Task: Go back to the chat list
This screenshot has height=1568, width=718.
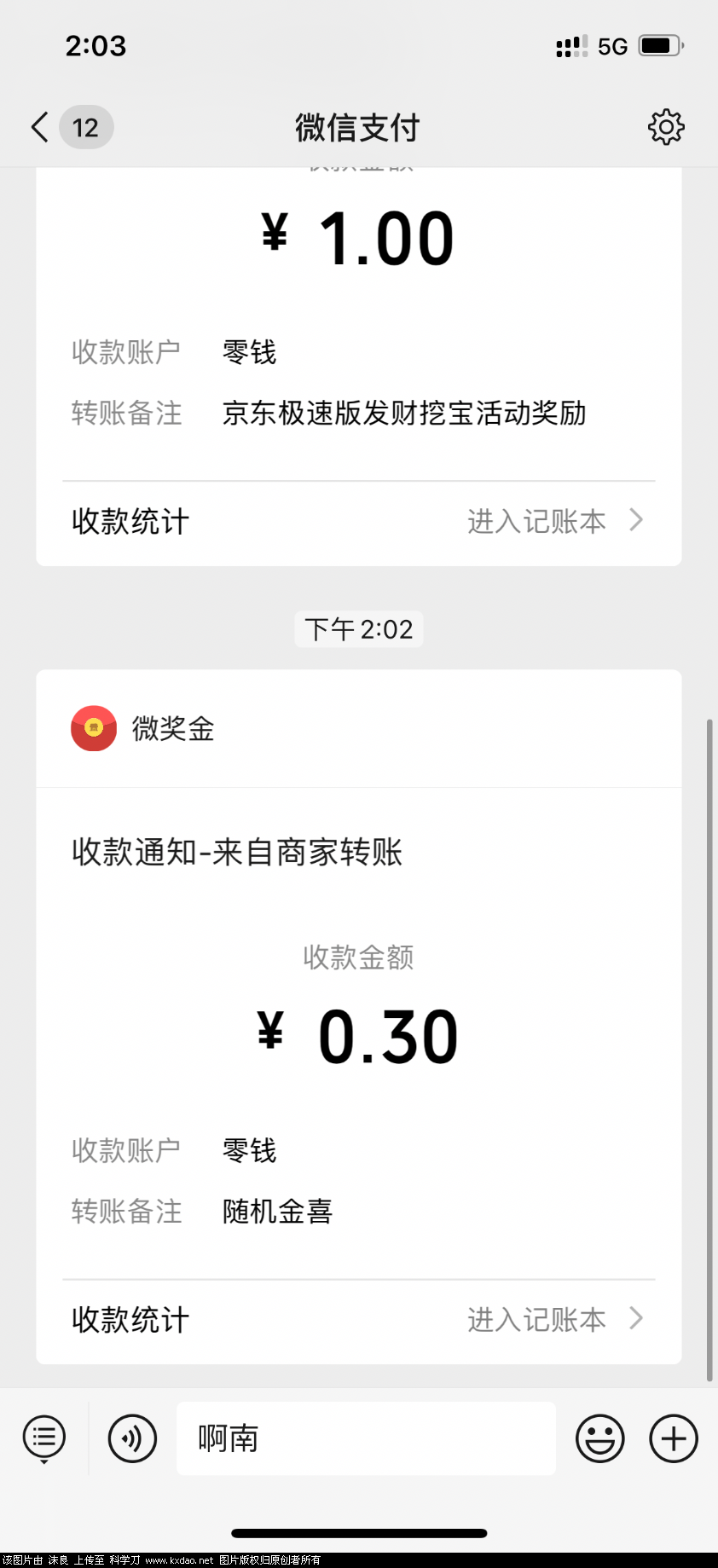Action: point(40,127)
